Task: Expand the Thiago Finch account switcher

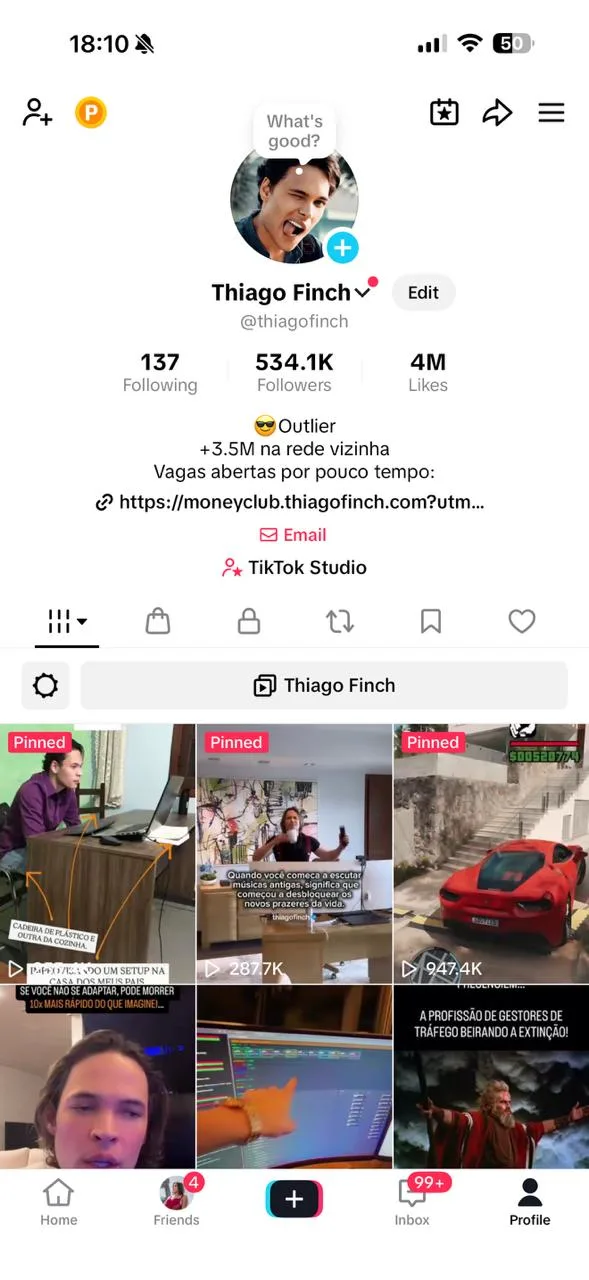Action: tap(362, 293)
